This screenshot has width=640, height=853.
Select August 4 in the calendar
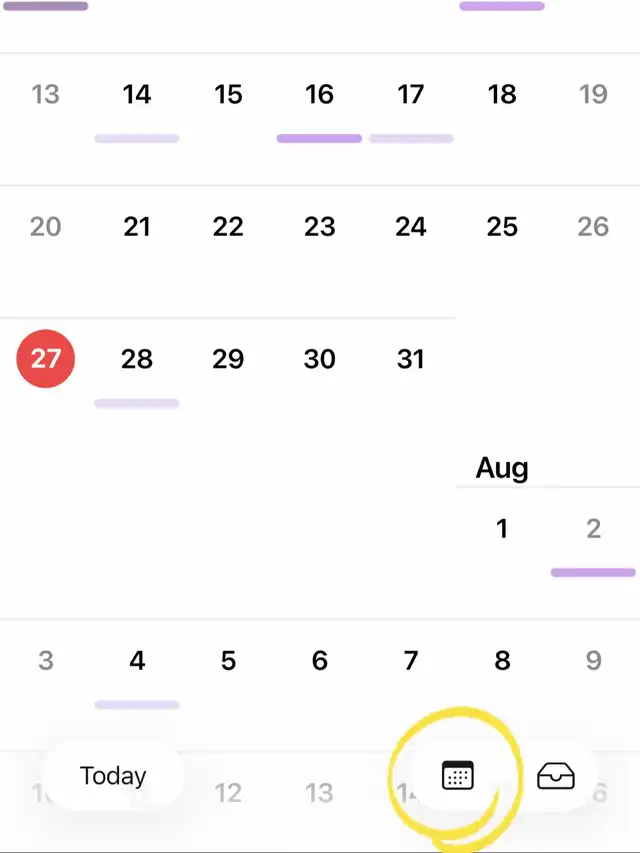coord(137,660)
